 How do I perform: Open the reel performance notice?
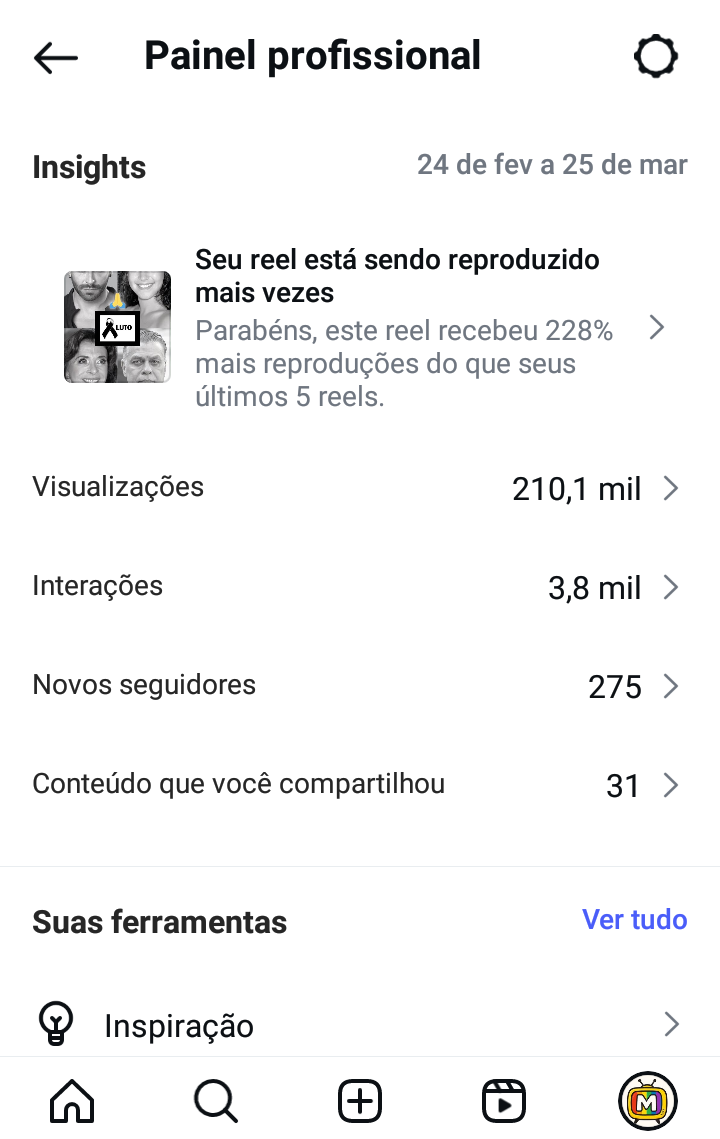(x=404, y=327)
